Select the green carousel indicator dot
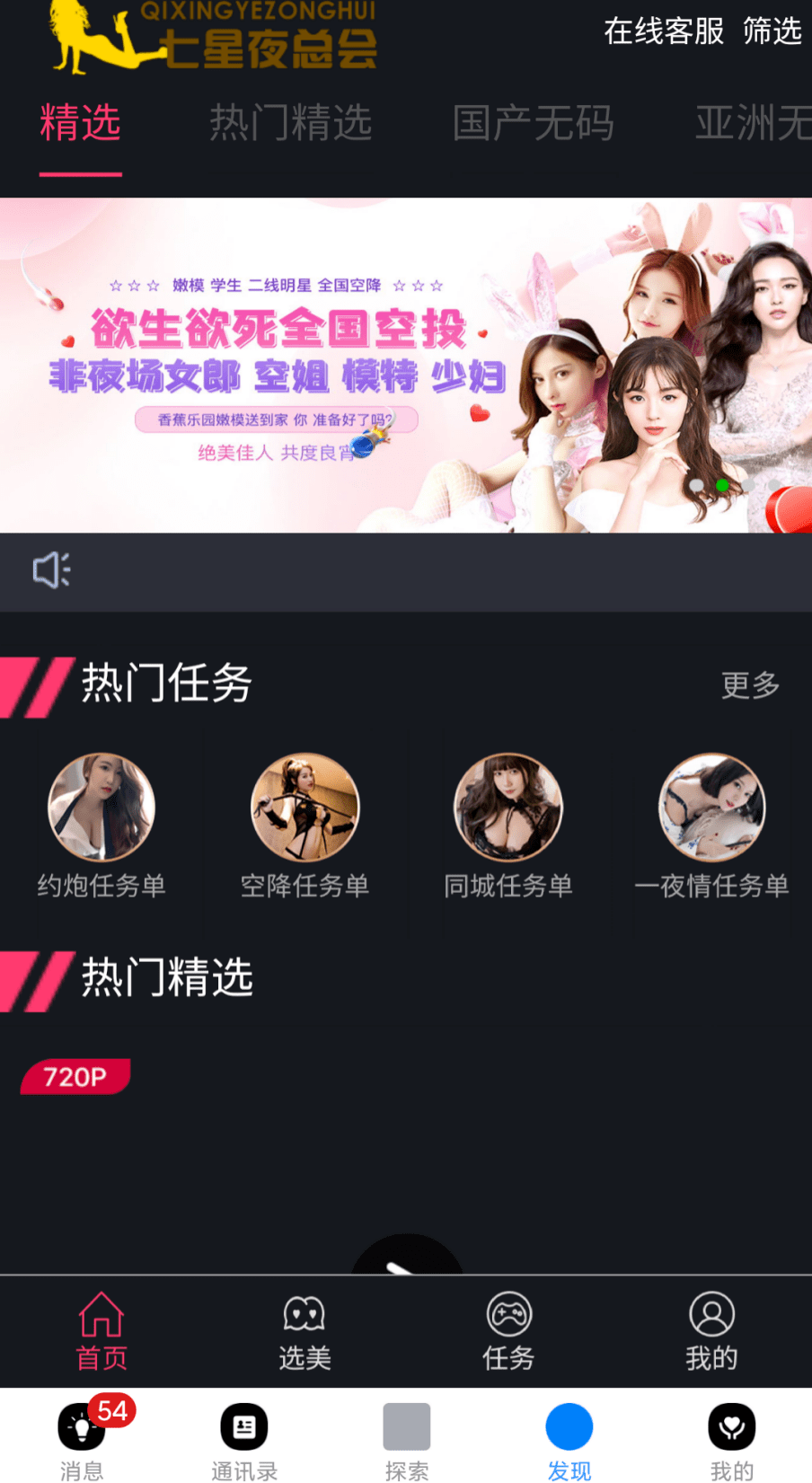Viewport: 812px width, 1483px height. [x=721, y=485]
